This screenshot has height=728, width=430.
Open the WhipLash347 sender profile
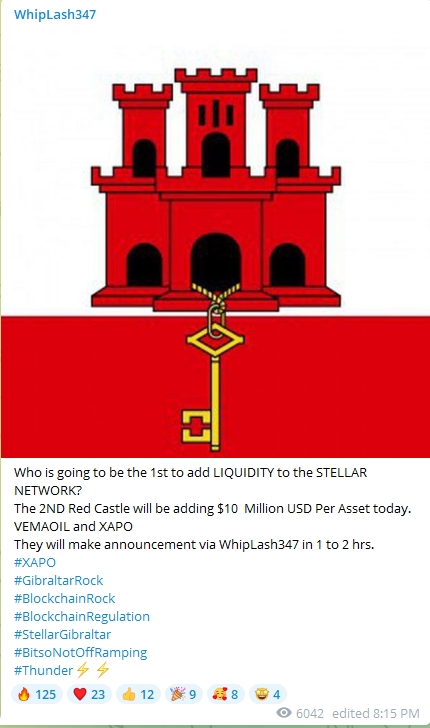[55, 14]
